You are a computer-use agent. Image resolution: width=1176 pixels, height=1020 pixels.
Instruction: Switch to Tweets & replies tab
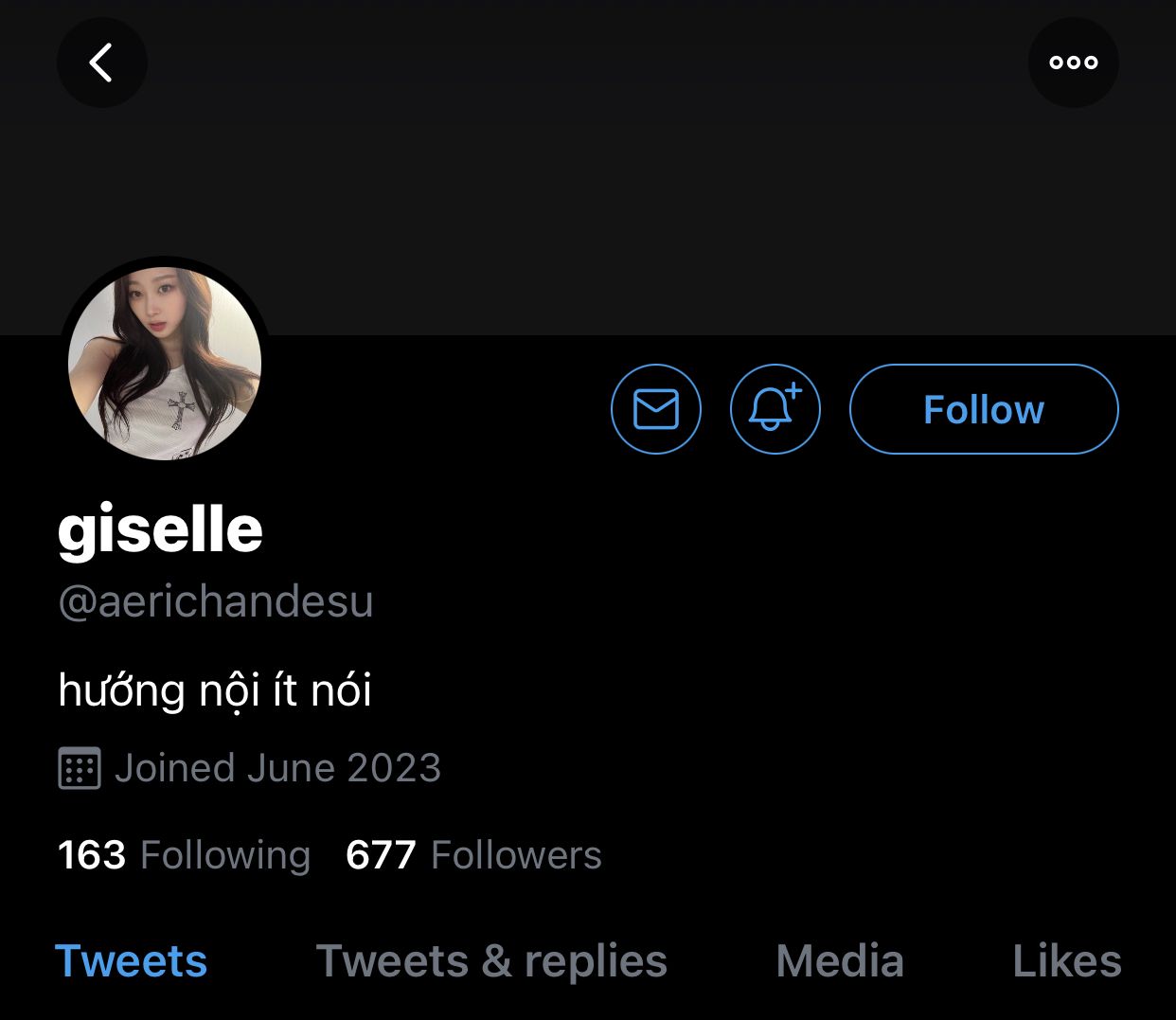(x=490, y=961)
